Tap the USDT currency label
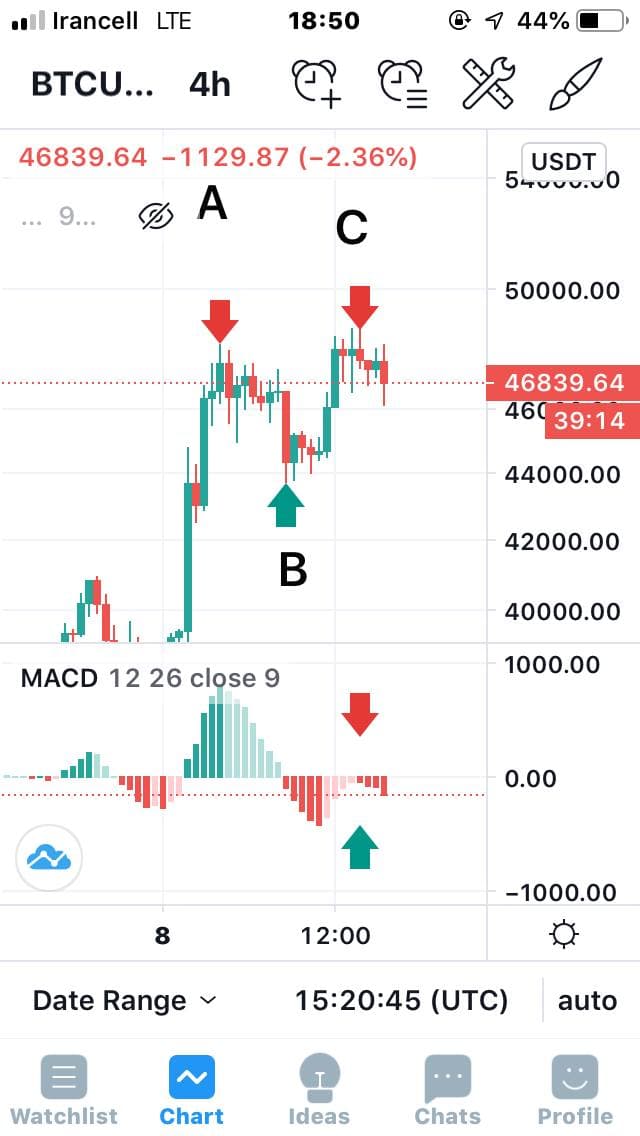640x1136 pixels. pyautogui.click(x=564, y=162)
